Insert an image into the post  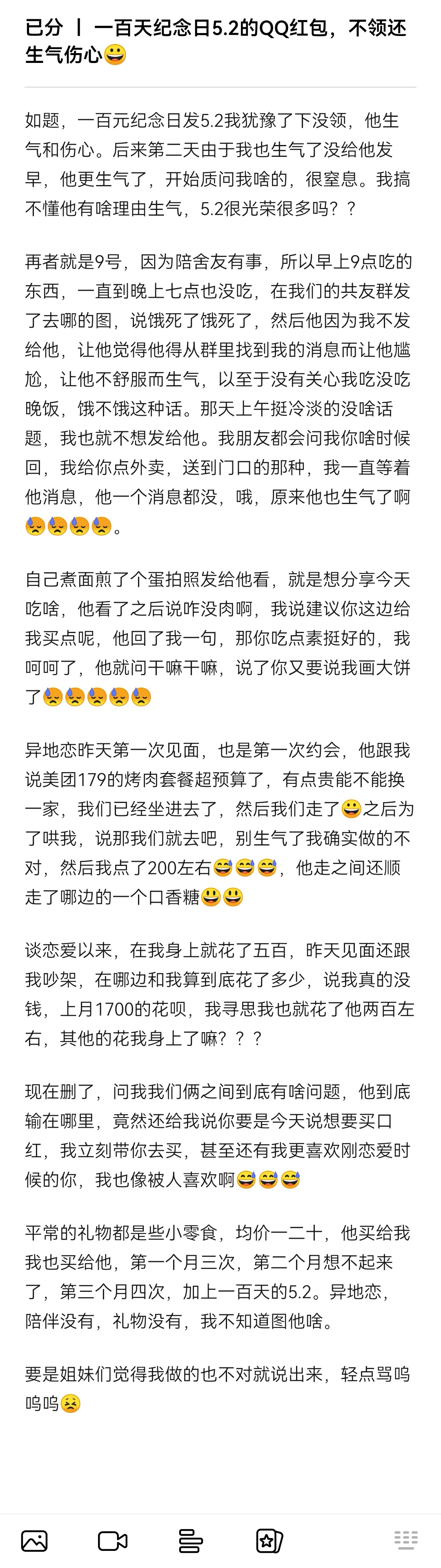coord(34,1541)
